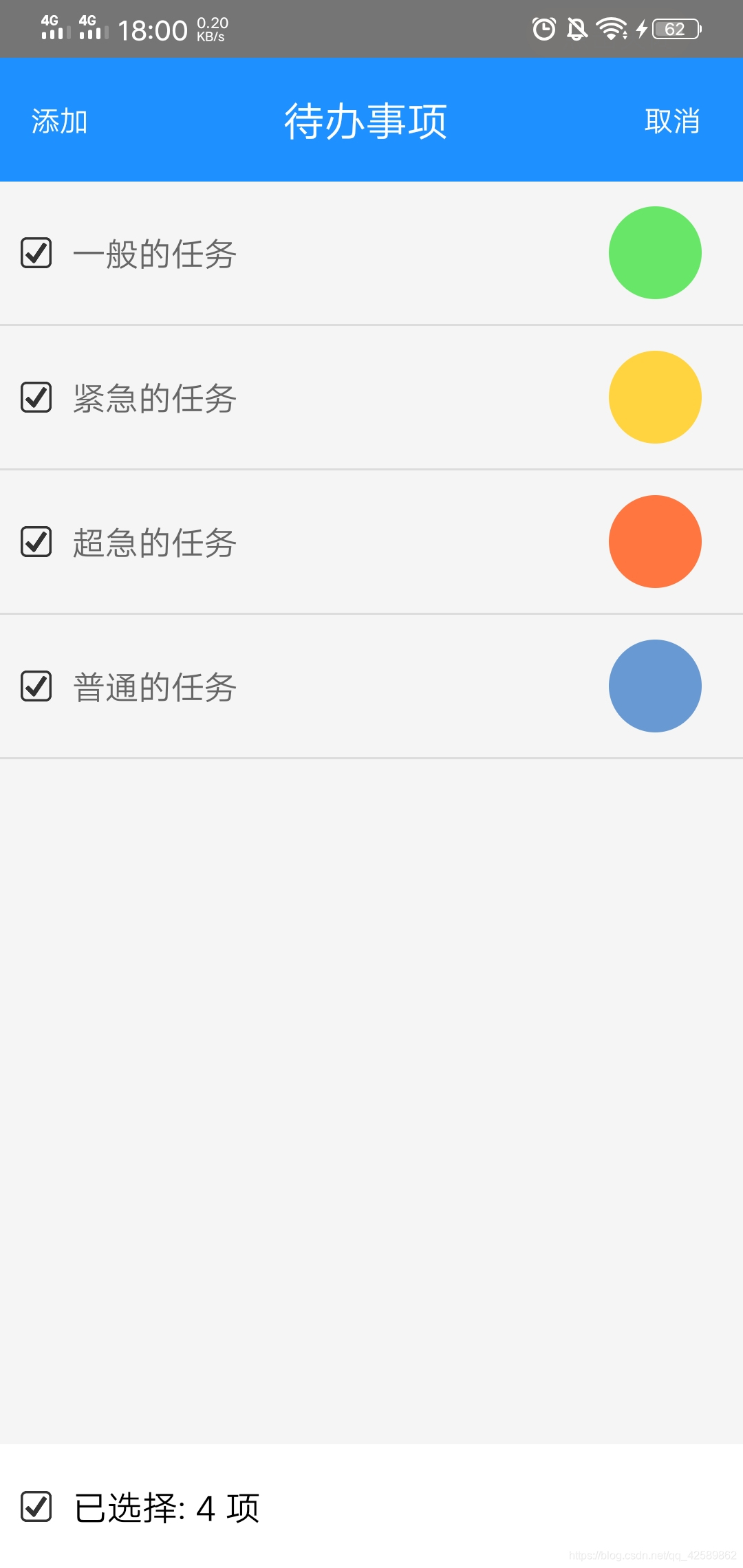Uncheck the 紧急的任务 checkbox
The width and height of the screenshot is (743, 1568).
pos(36,397)
